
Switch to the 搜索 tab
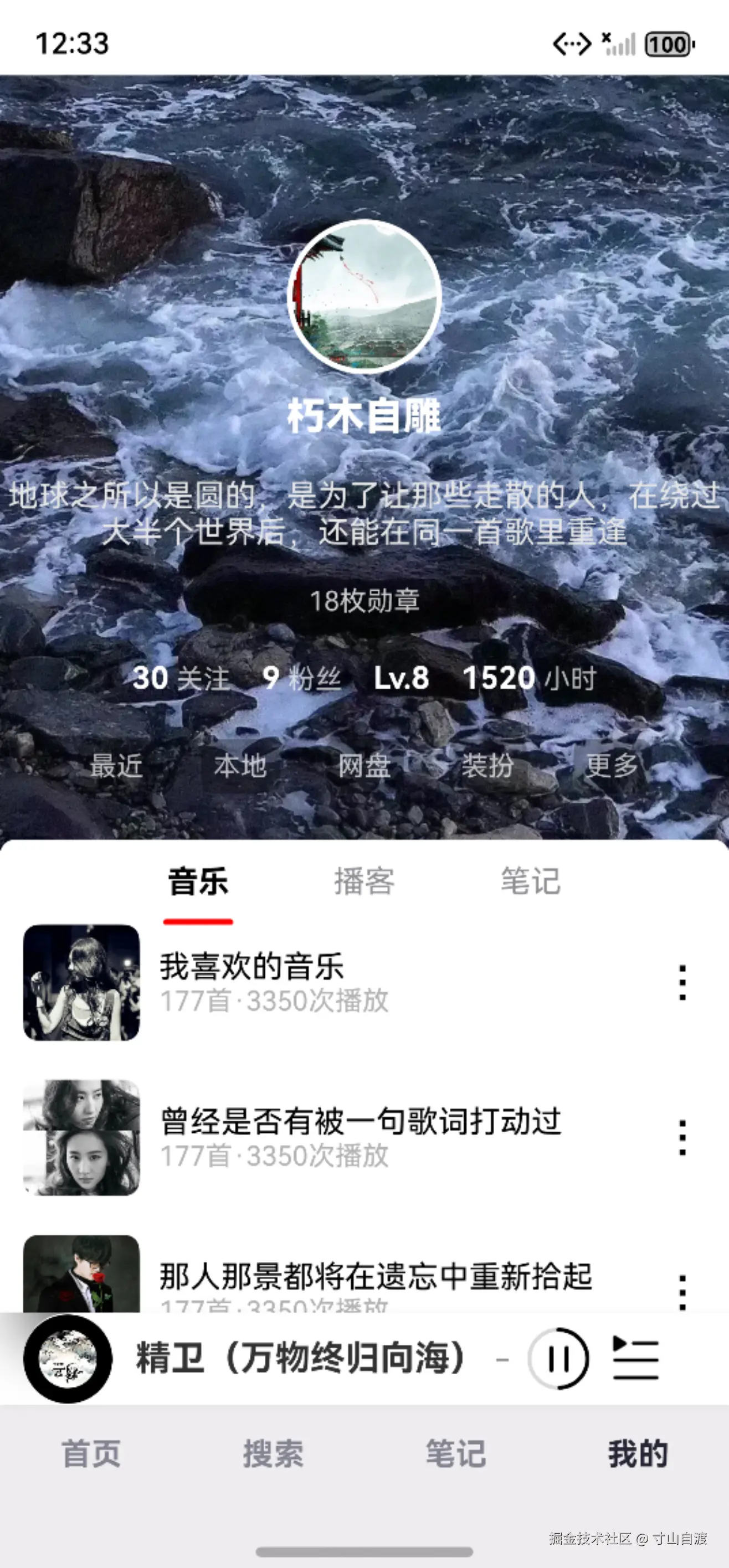click(x=273, y=1453)
